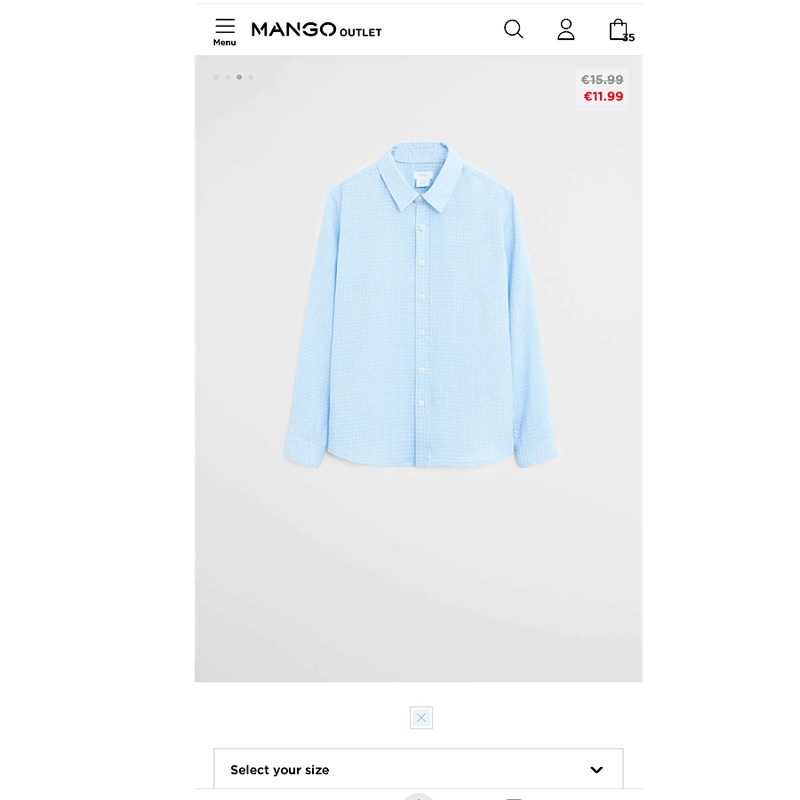Select the light blue color swatch
800x800 pixels.
421,717
